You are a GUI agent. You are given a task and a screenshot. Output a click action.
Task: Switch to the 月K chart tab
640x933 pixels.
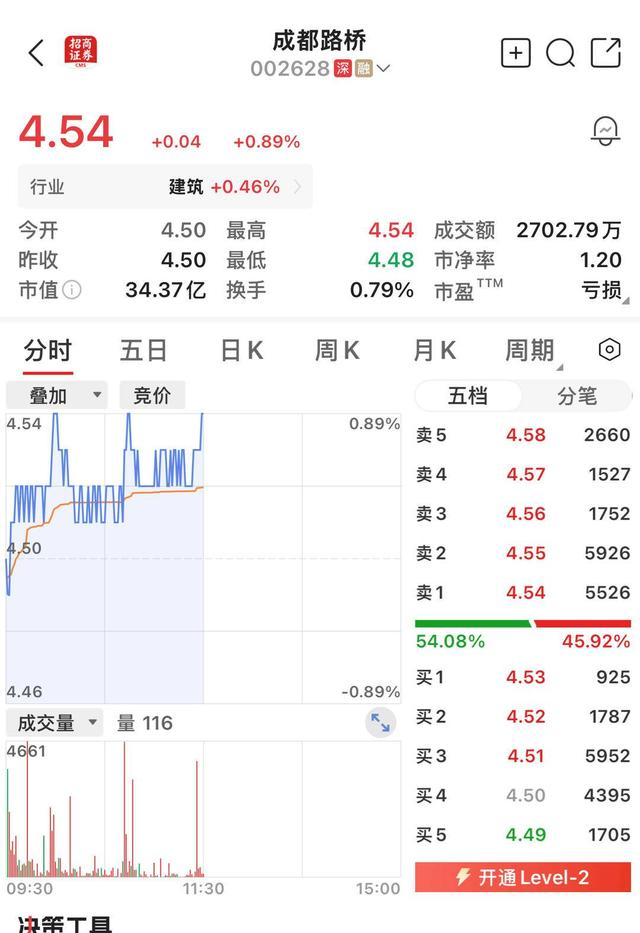[x=434, y=351]
